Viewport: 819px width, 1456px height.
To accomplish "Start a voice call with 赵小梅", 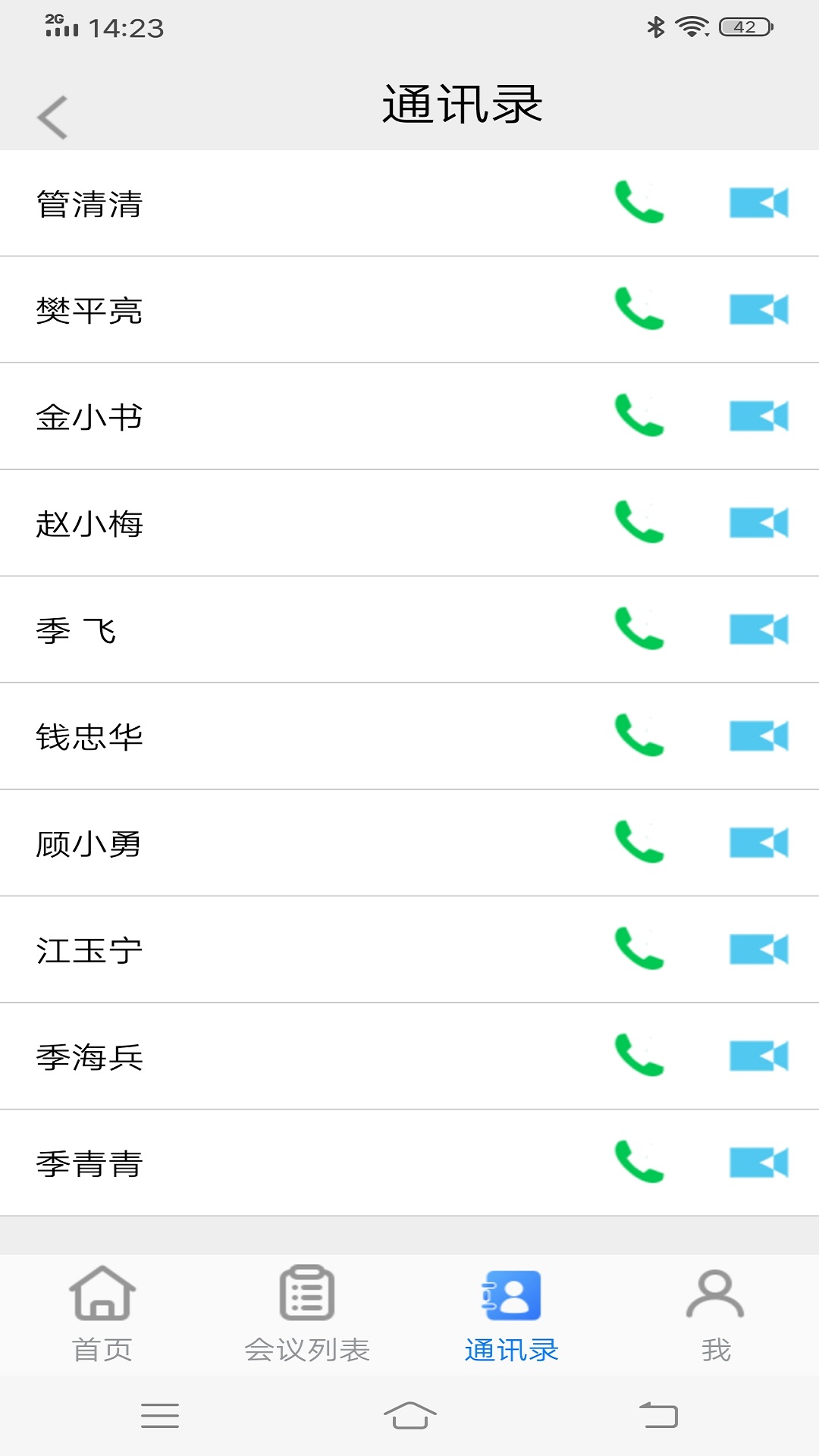I will coord(641,523).
